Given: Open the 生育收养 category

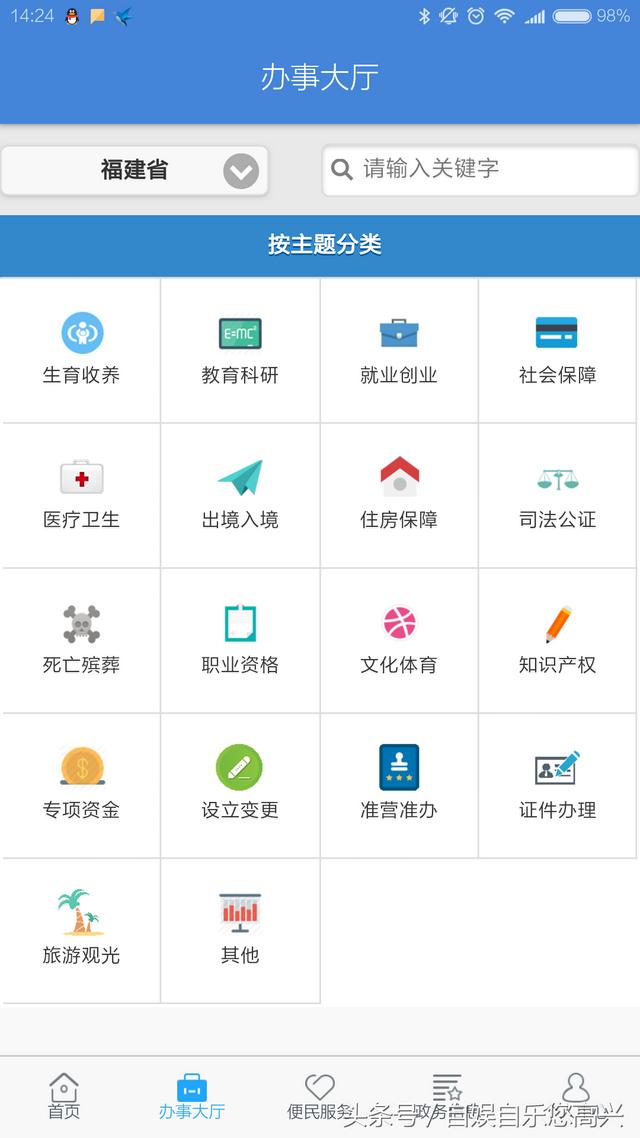Looking at the screenshot, I should pyautogui.click(x=81, y=350).
